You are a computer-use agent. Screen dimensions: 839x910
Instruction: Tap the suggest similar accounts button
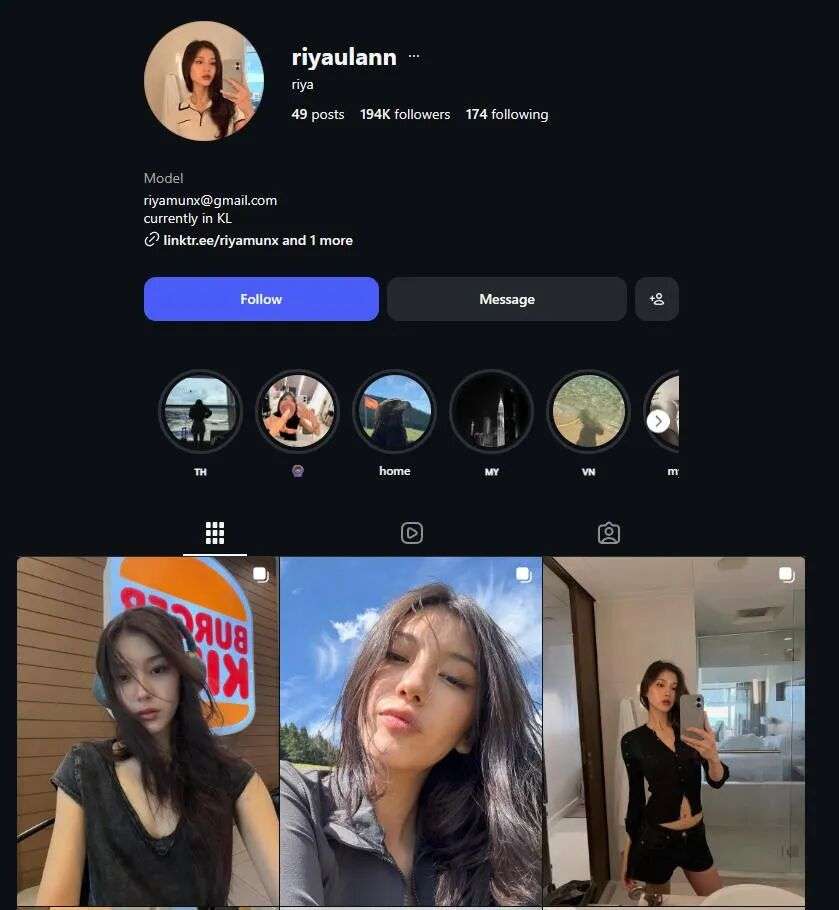click(x=657, y=299)
